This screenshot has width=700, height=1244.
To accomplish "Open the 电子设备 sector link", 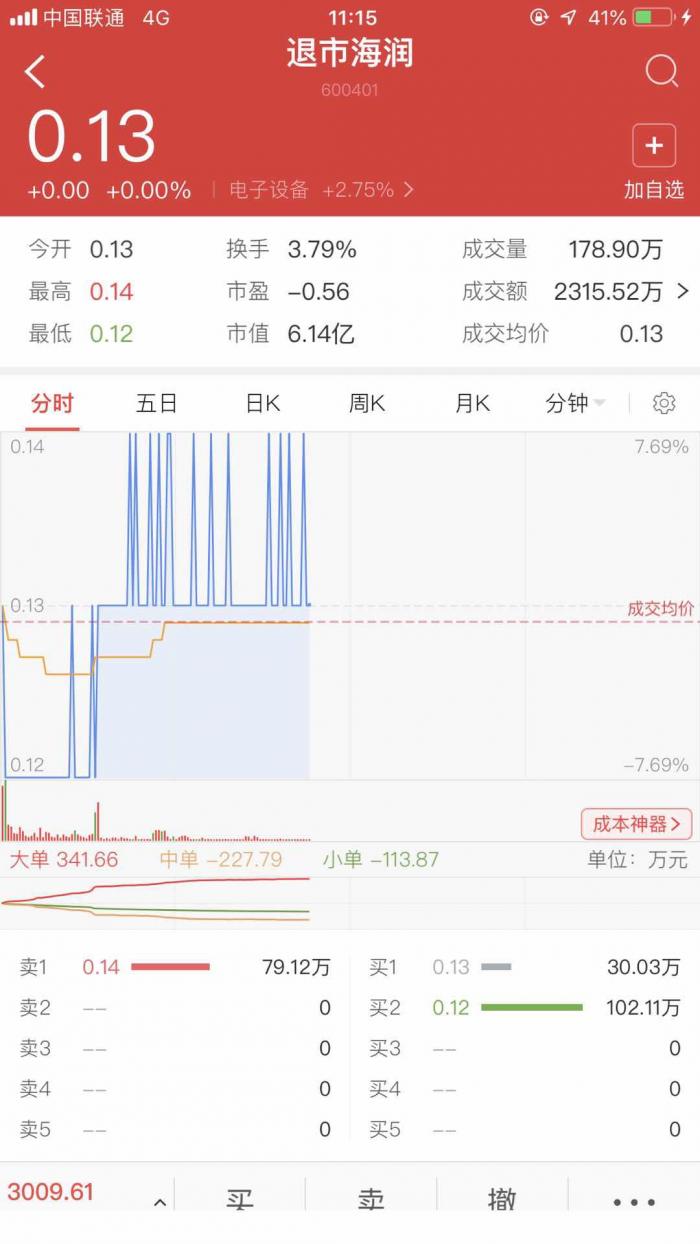I will point(320,190).
